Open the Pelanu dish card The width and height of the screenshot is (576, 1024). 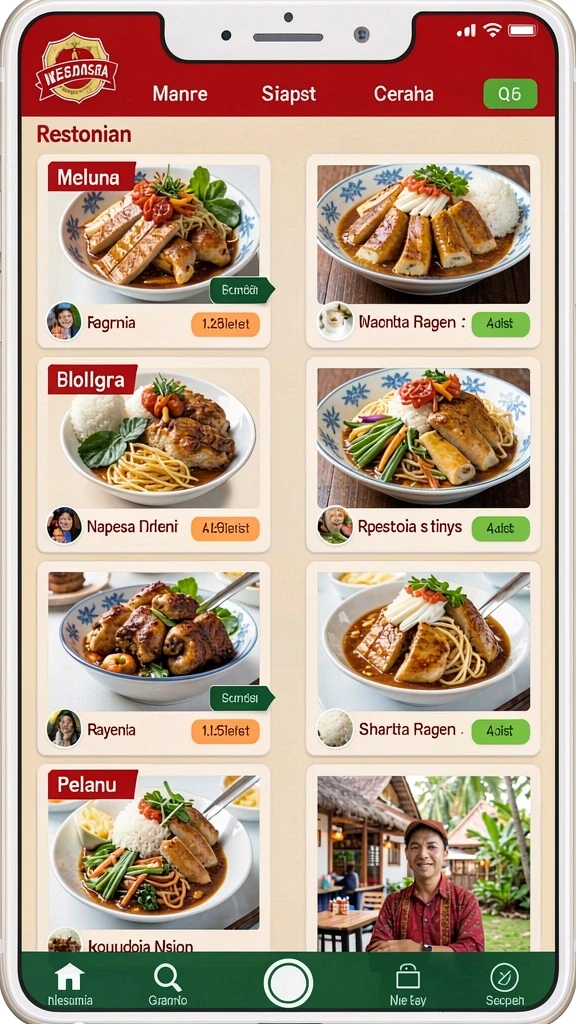pos(153,858)
